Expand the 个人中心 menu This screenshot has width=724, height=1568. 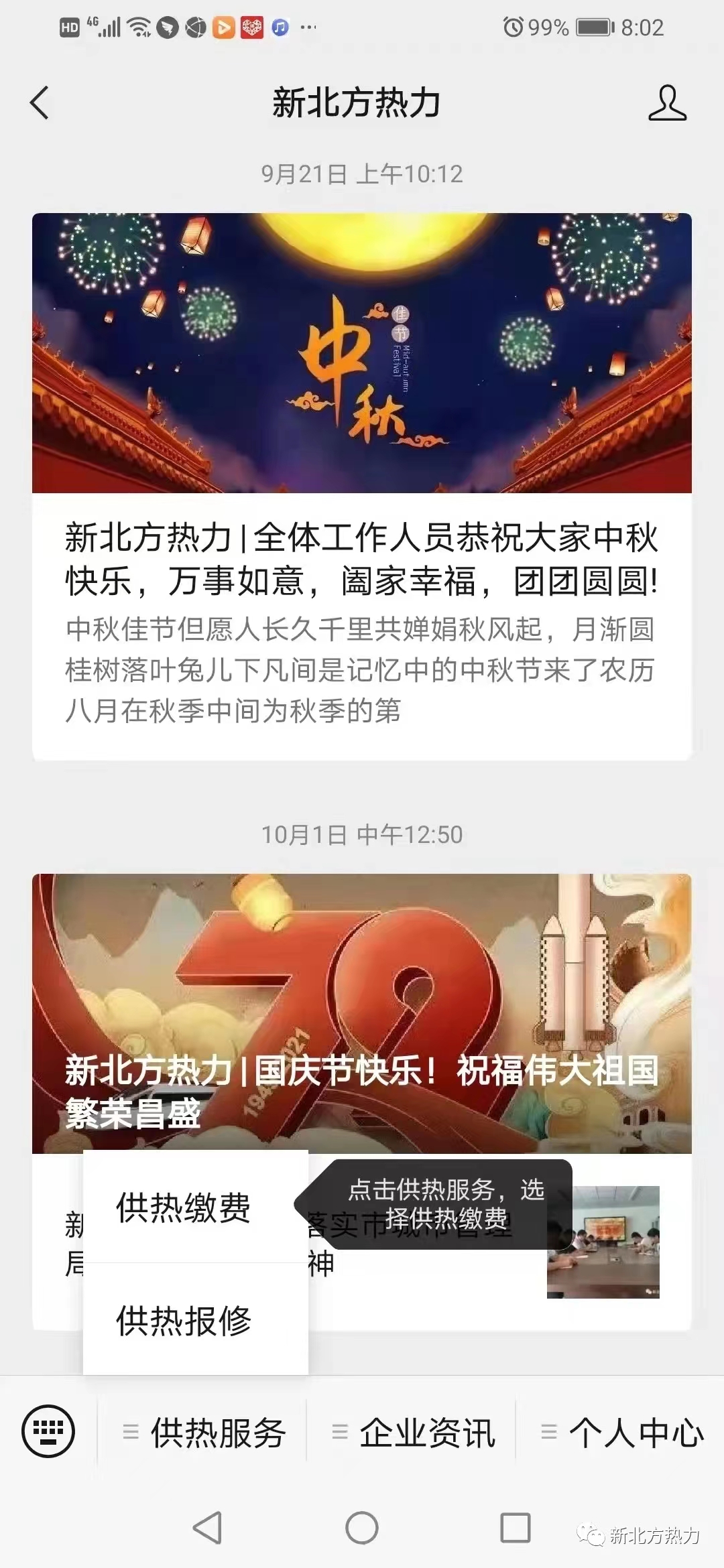[622, 1433]
